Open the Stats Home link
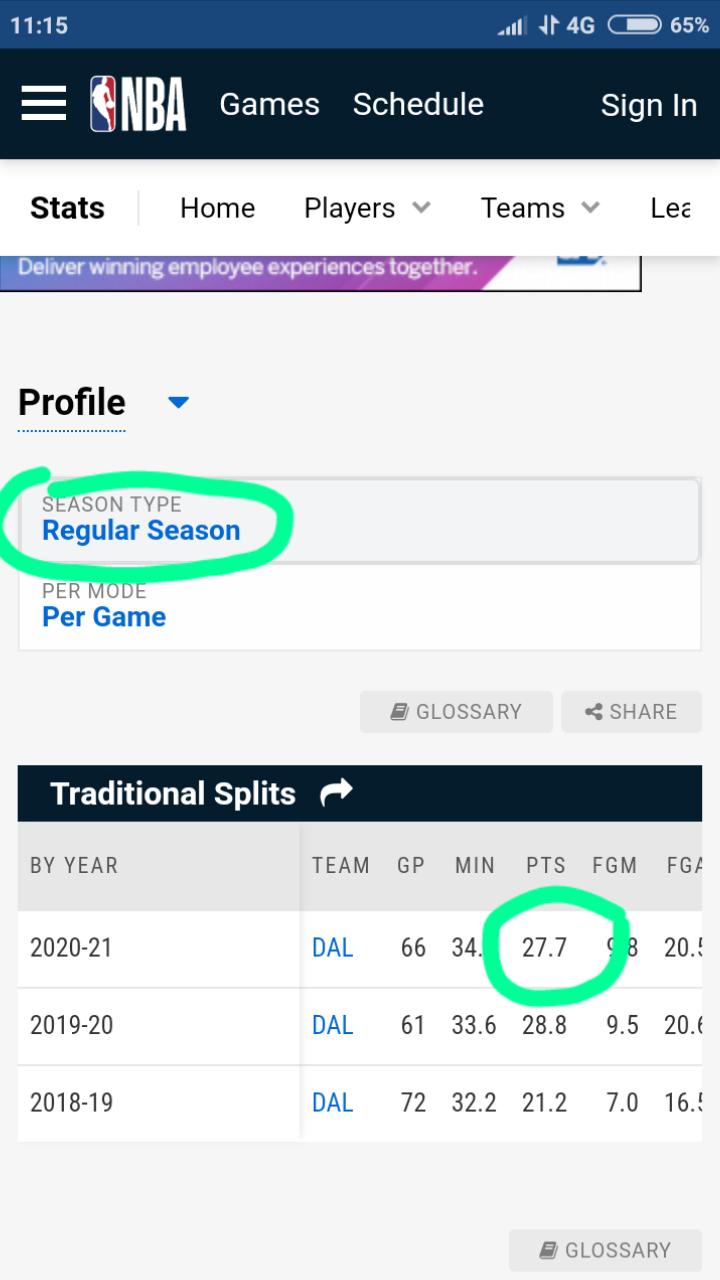 pyautogui.click(x=217, y=208)
